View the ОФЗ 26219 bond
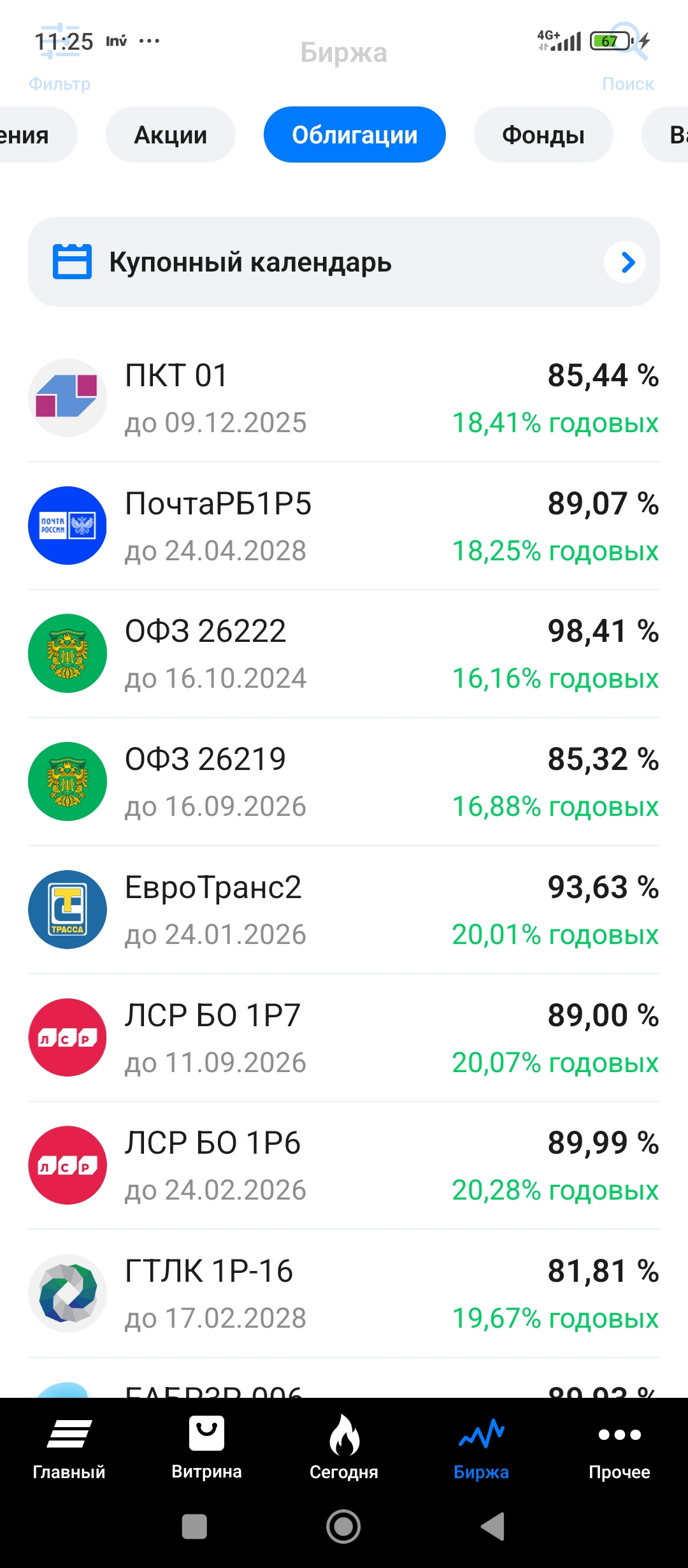 (344, 781)
